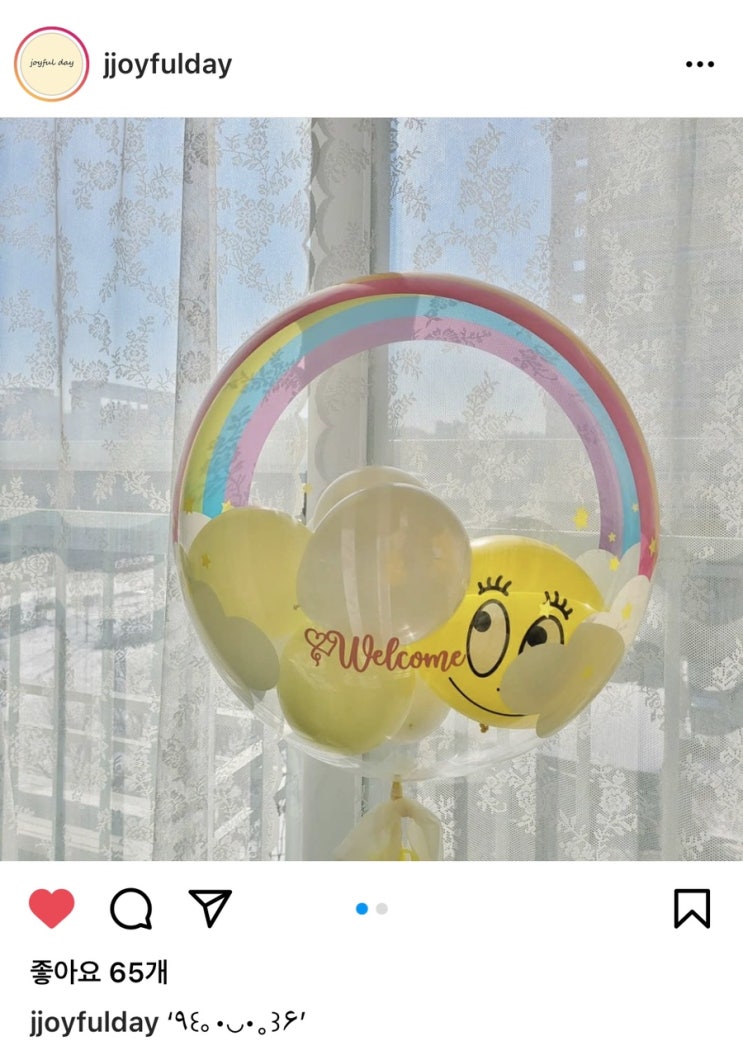
Task: View the 65 likes list
Action: click(99, 972)
